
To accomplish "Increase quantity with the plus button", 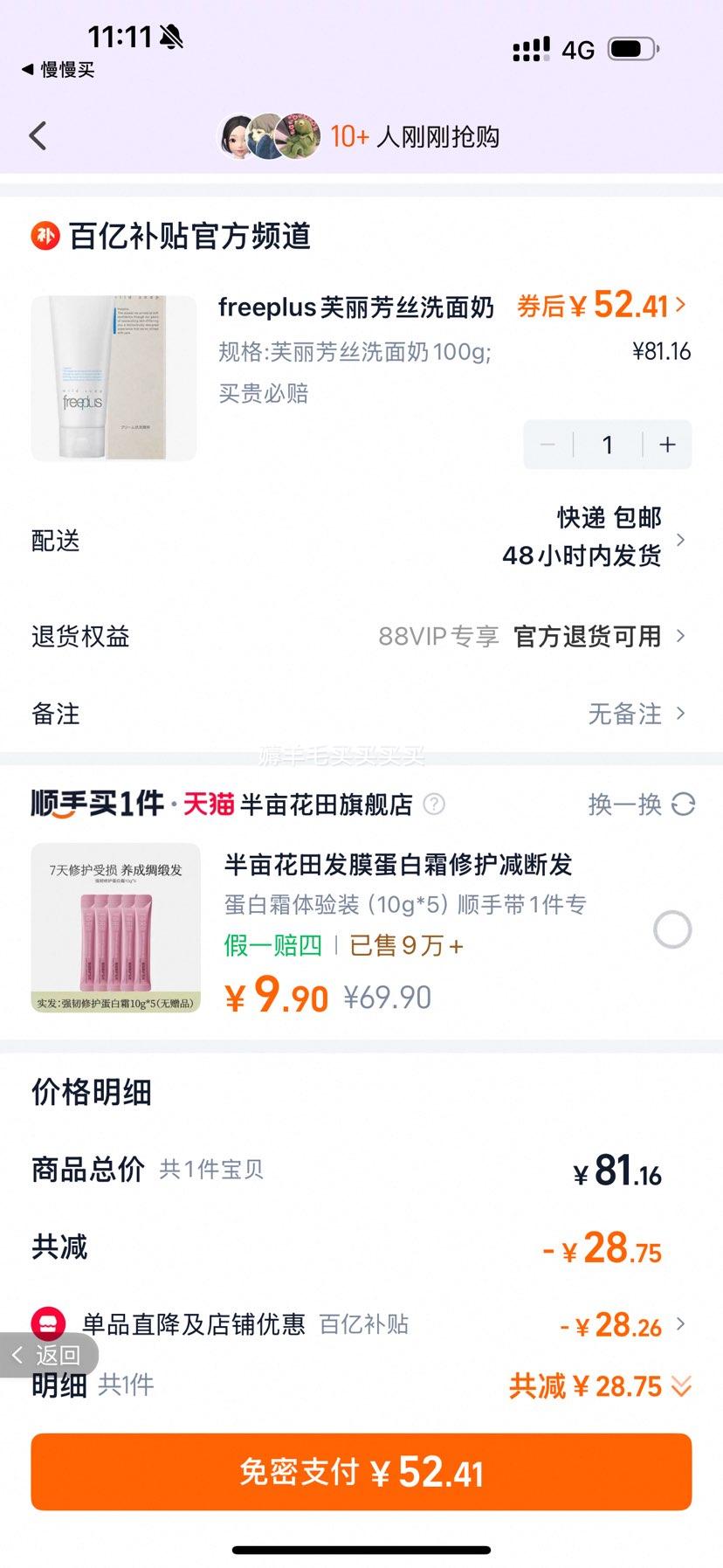I will [x=668, y=445].
